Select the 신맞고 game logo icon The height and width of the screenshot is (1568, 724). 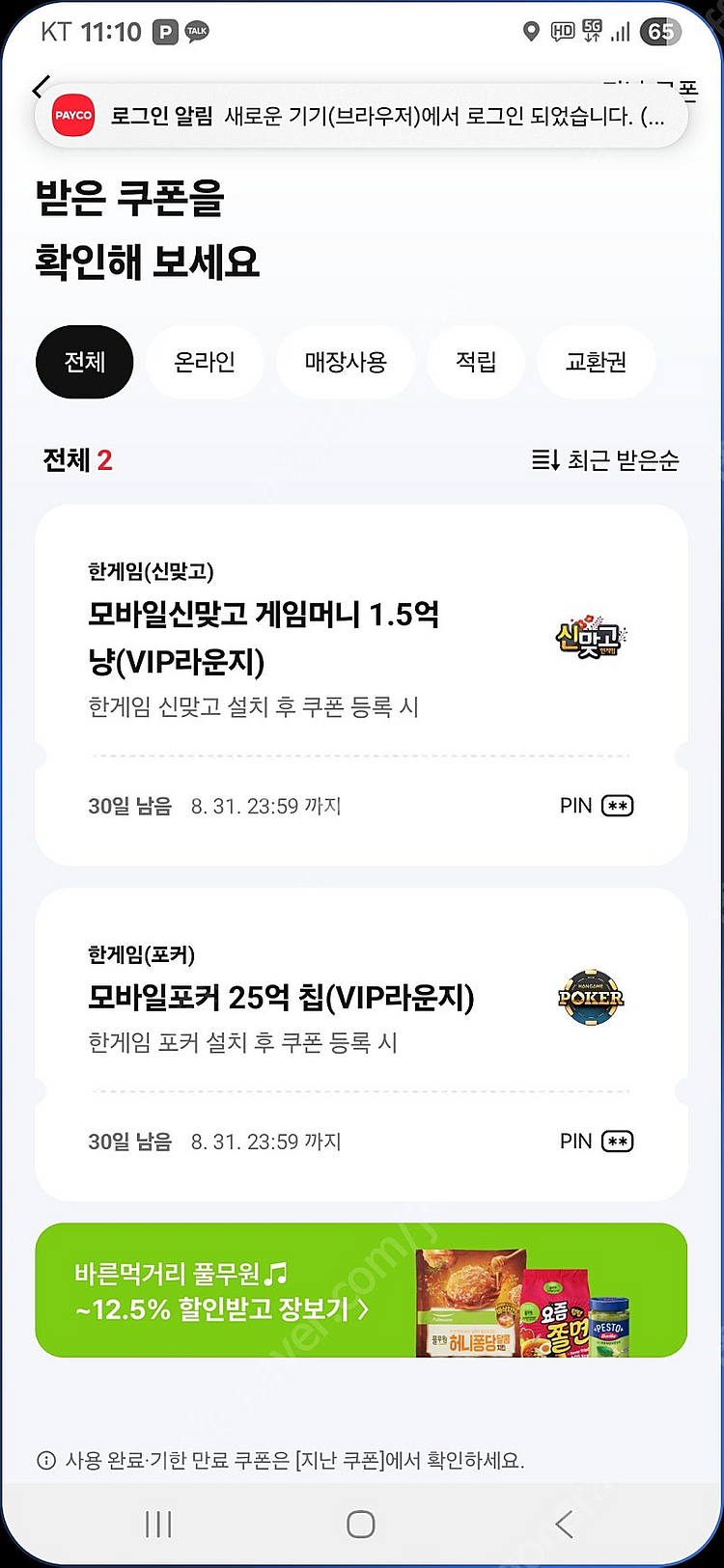(x=590, y=635)
